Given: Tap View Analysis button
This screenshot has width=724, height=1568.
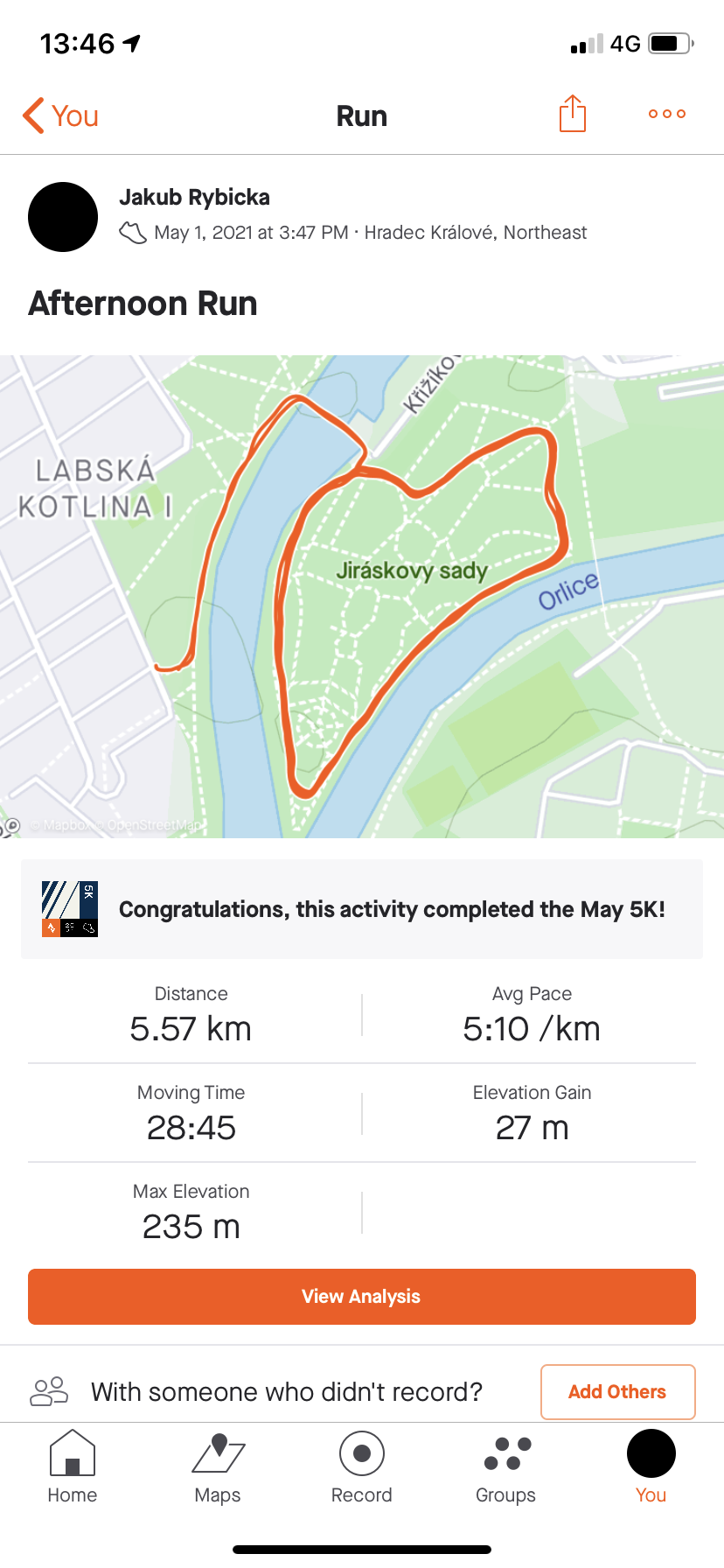Looking at the screenshot, I should pos(362,1297).
